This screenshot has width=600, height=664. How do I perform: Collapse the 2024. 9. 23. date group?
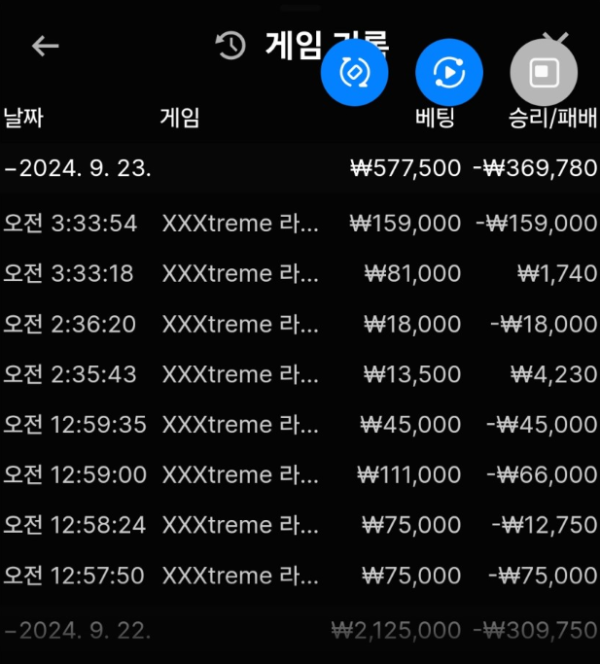(78, 168)
